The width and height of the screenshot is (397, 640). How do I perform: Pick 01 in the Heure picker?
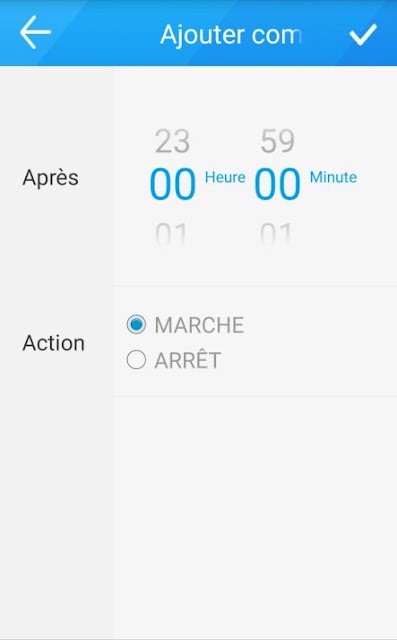click(x=171, y=234)
